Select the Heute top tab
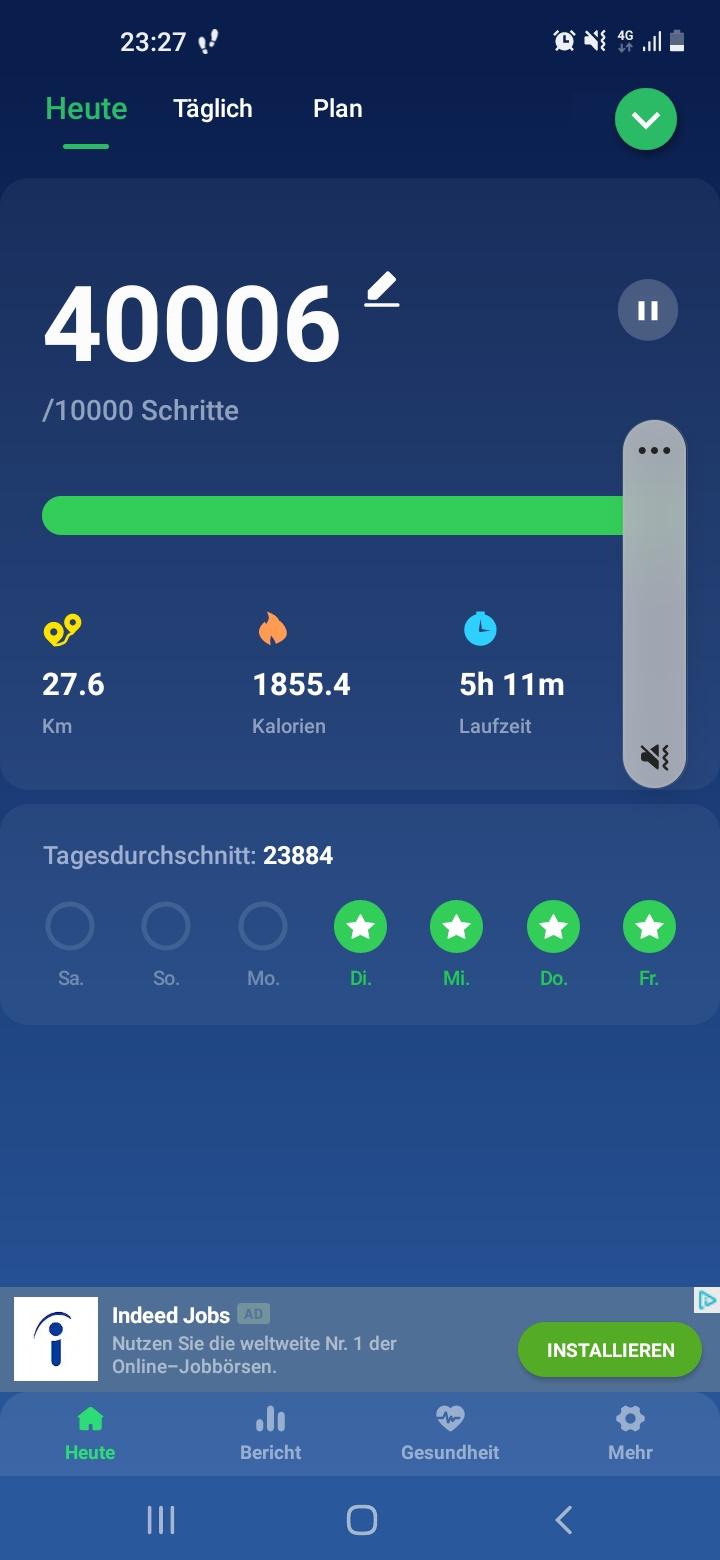 coord(86,108)
